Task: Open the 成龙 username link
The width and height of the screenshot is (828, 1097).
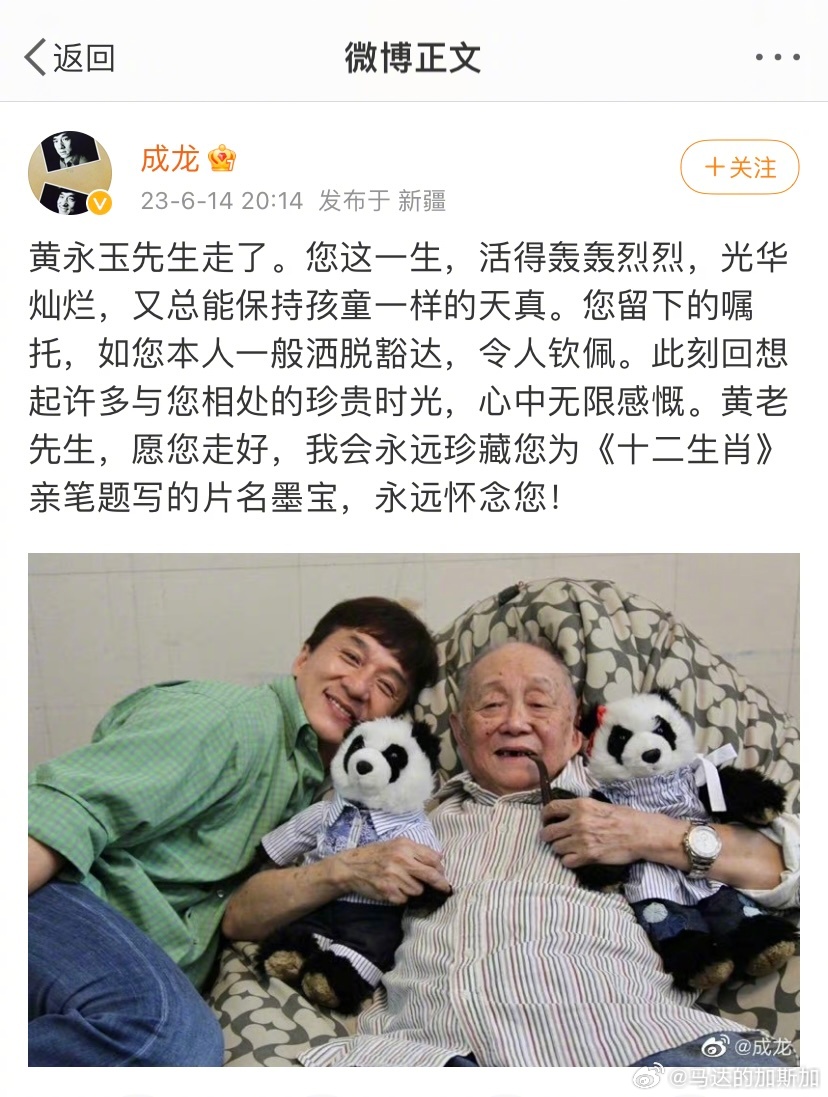Action: point(170,158)
